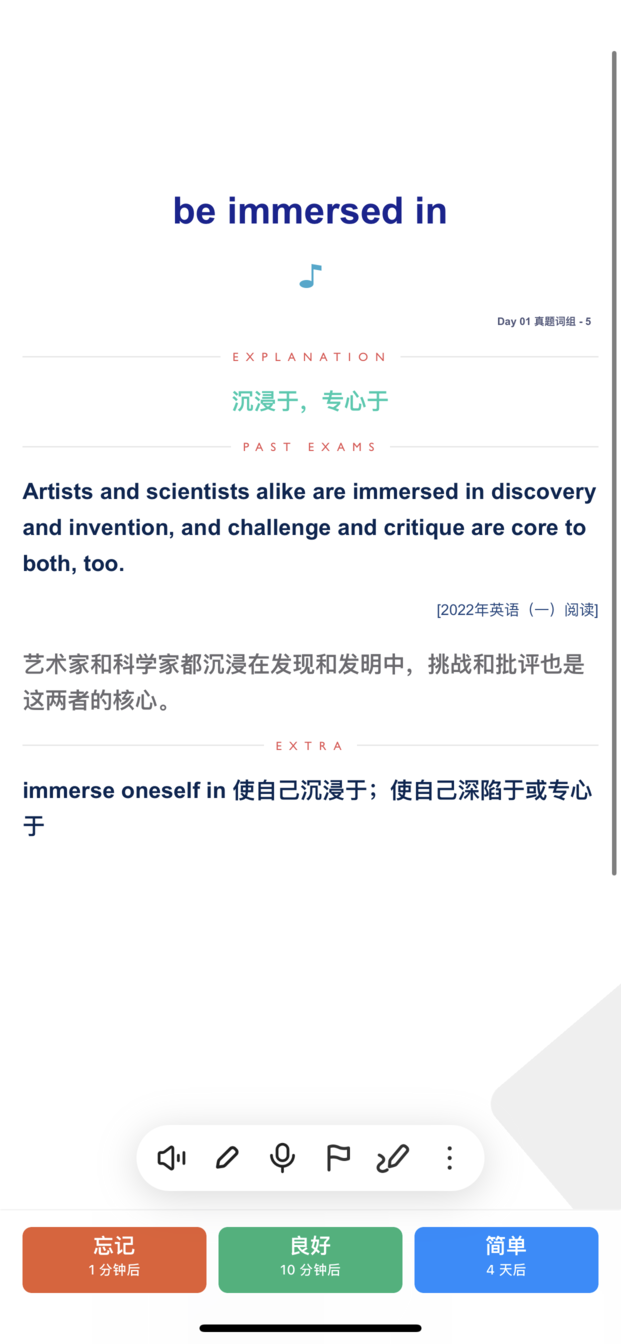The width and height of the screenshot is (621, 1344).
Task: Open the scribble drawing tool
Action: tap(393, 1158)
